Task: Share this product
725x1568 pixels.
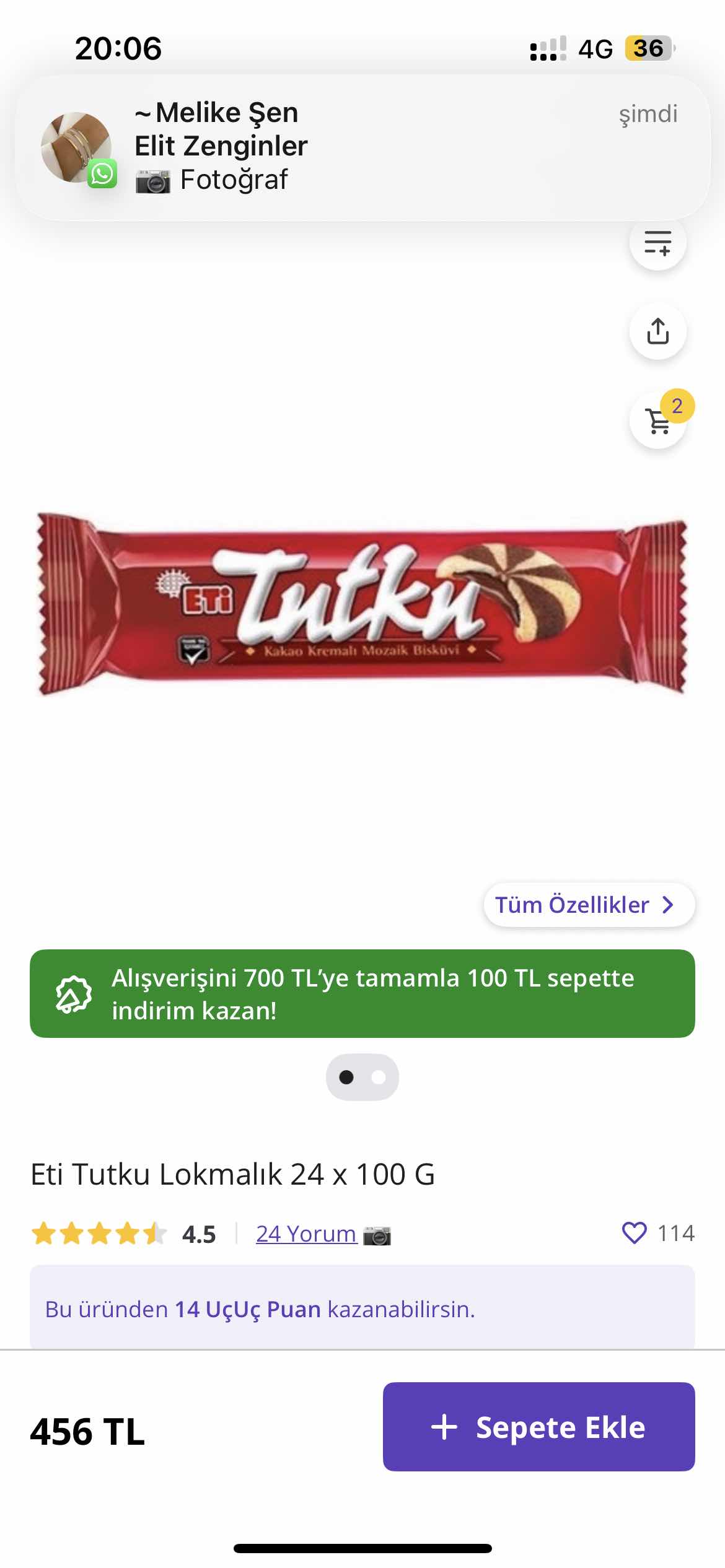Action: (x=657, y=331)
